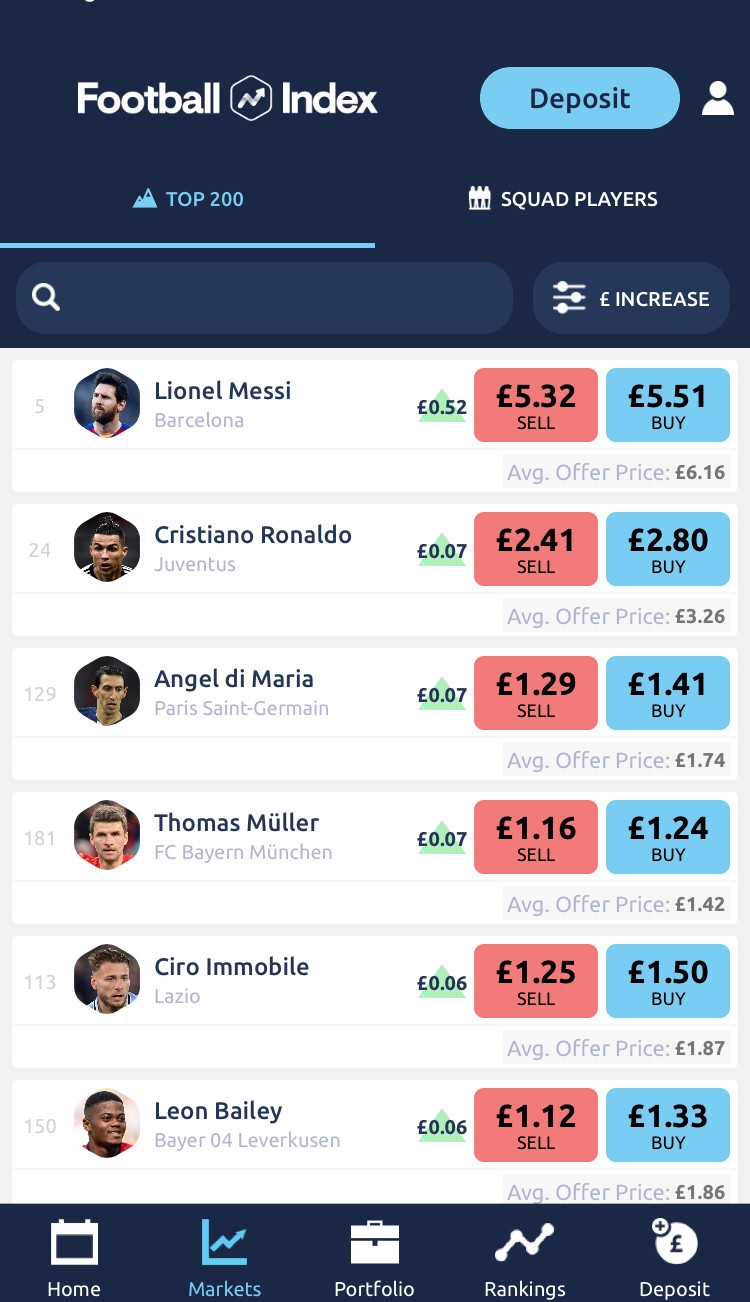This screenshot has width=750, height=1302.
Task: Sell Ciro Immobile at £1.25
Action: pos(536,981)
